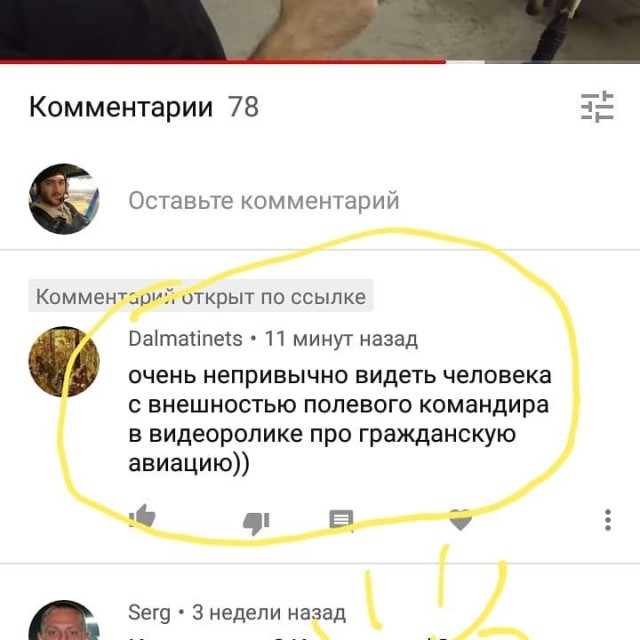Heart the Dalmatinets comment
The width and height of the screenshot is (640, 640).
tap(459, 519)
